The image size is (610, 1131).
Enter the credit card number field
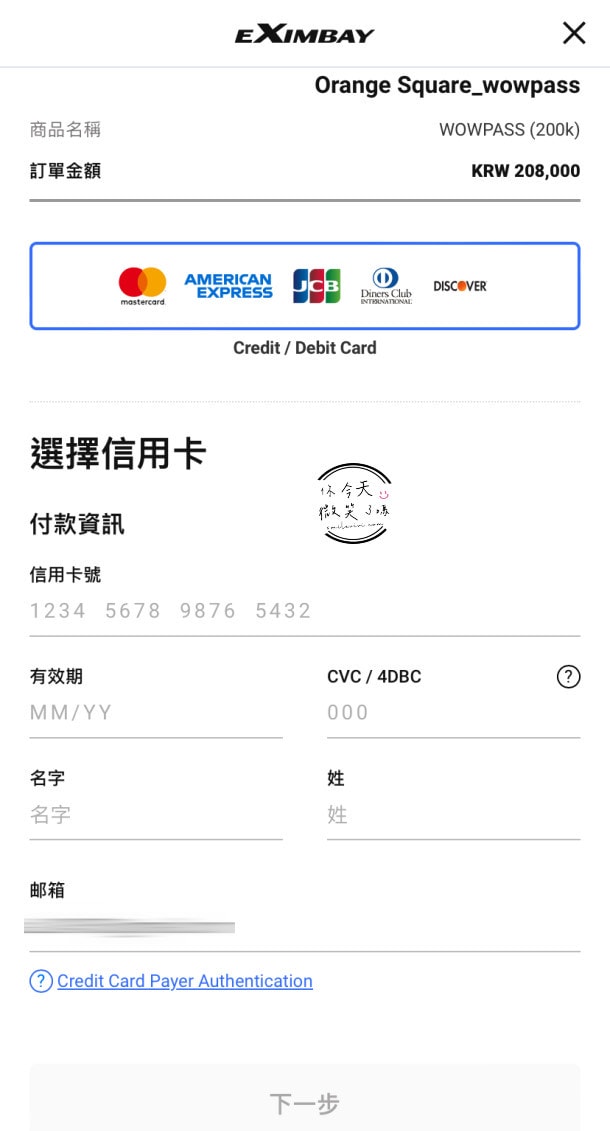coord(304,611)
